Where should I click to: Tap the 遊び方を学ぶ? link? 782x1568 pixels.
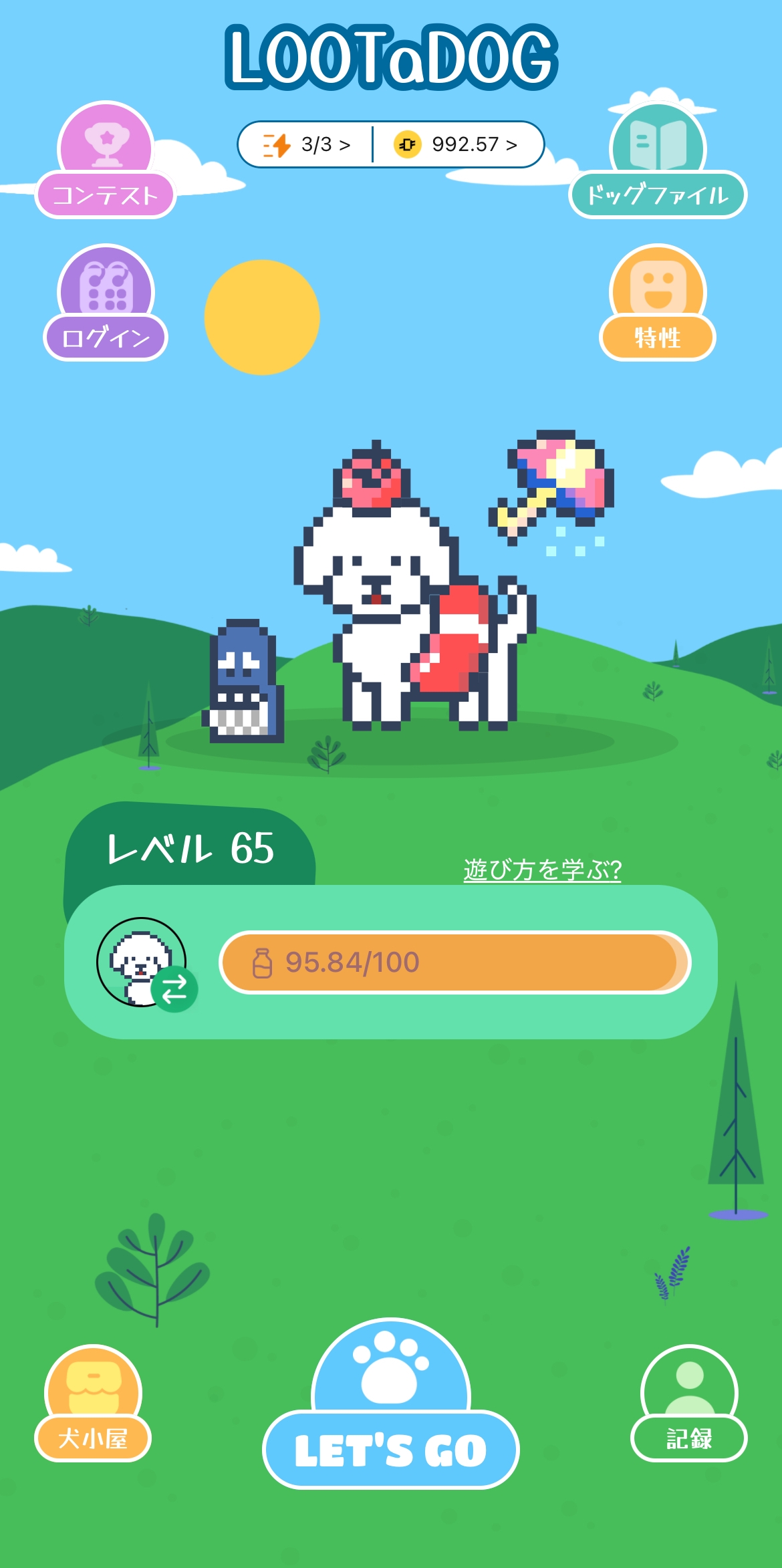coord(542,870)
